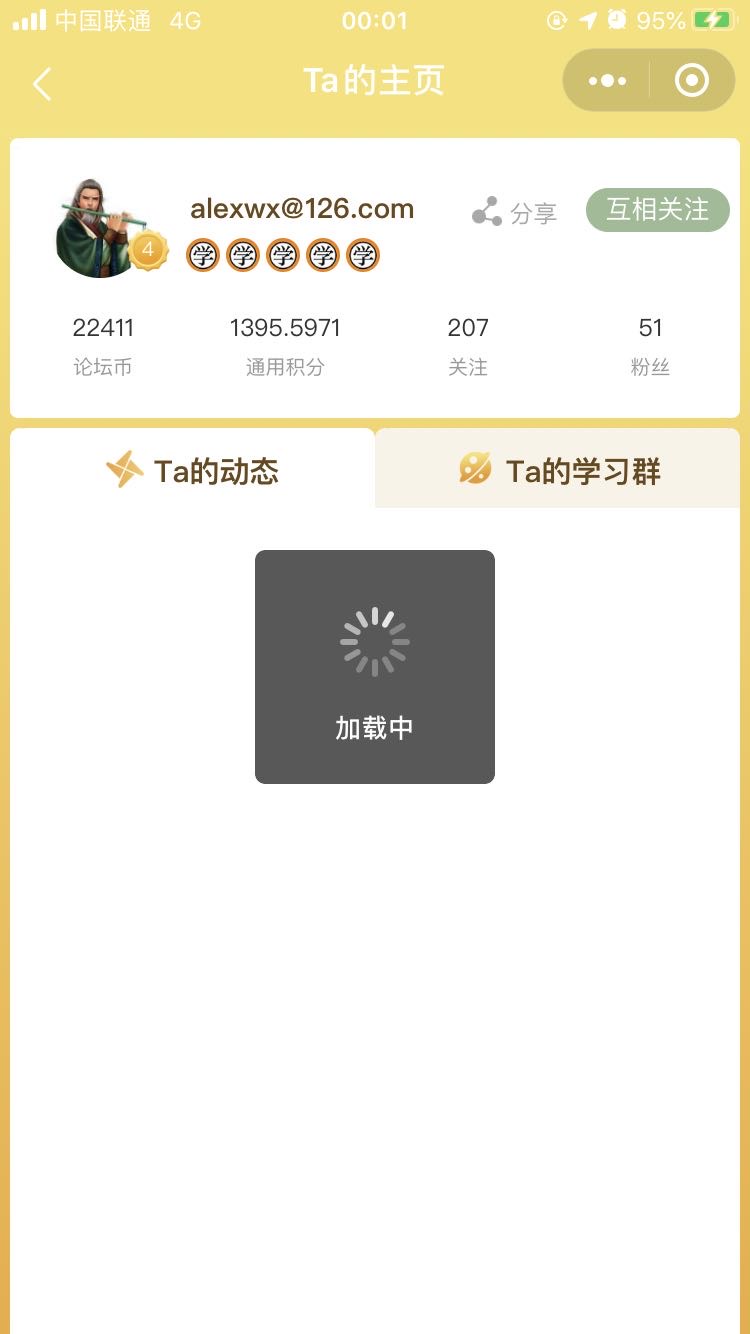The image size is (750, 1334).
Task: Go back using the top-left arrow
Action: (42, 84)
